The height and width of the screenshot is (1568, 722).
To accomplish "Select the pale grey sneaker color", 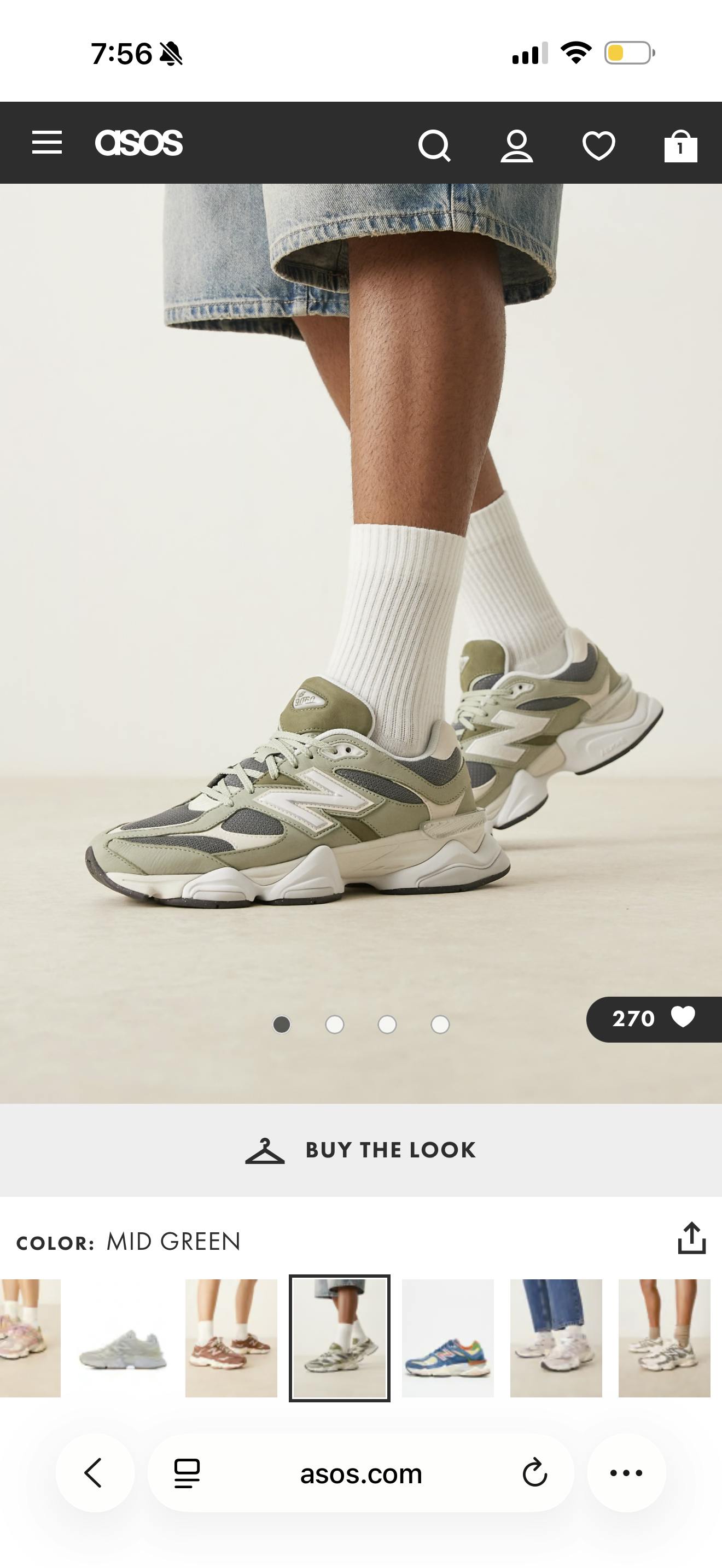I will (124, 1338).
